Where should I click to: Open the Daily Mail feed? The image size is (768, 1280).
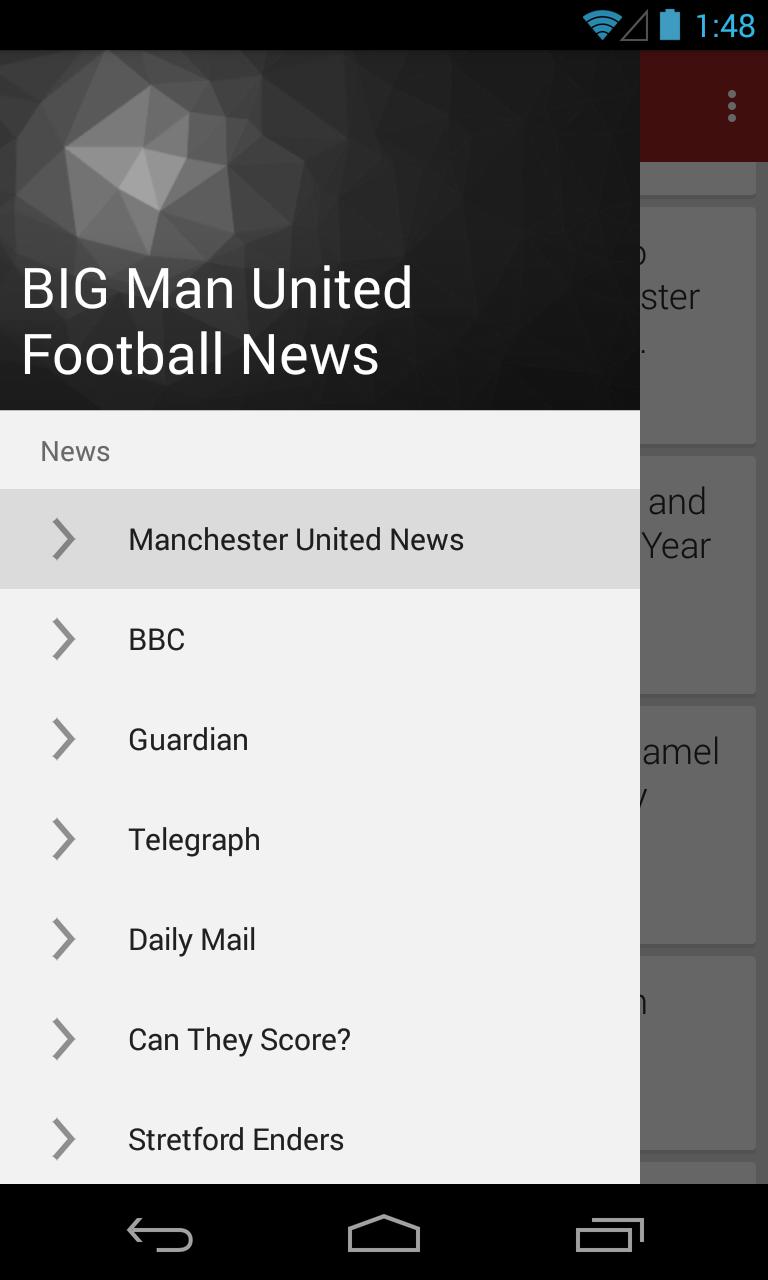click(191, 939)
